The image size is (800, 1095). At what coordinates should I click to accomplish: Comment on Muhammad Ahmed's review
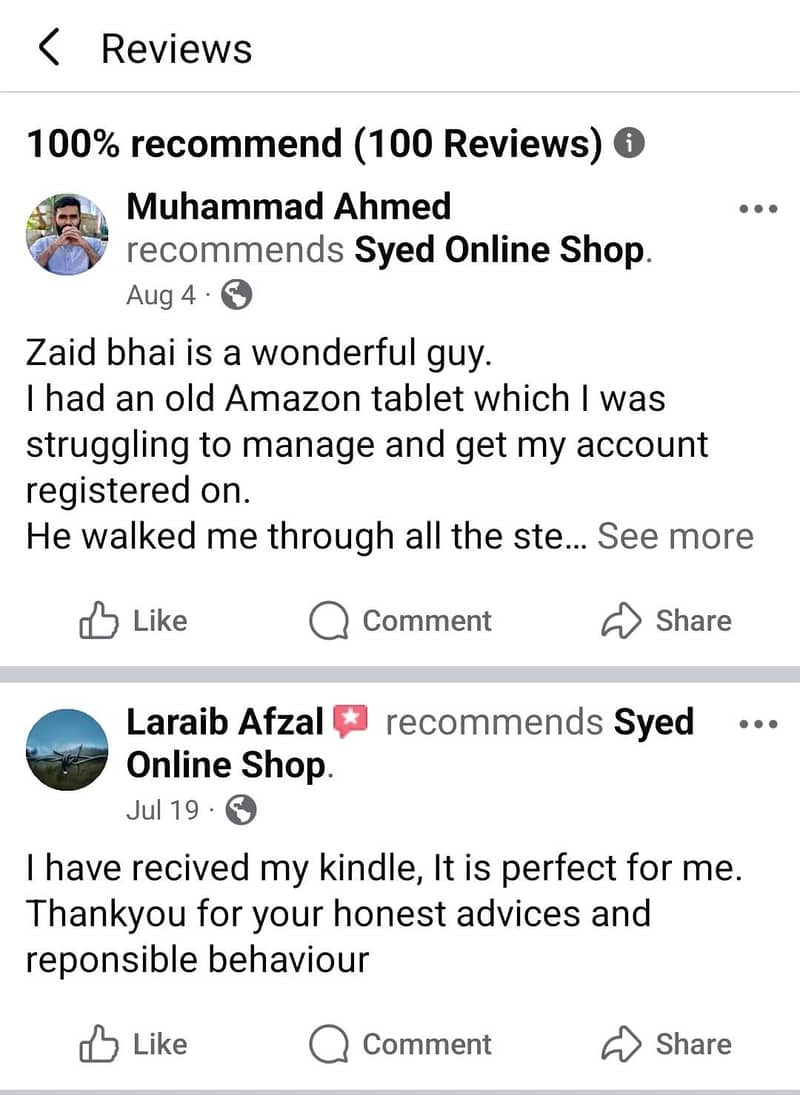point(400,621)
